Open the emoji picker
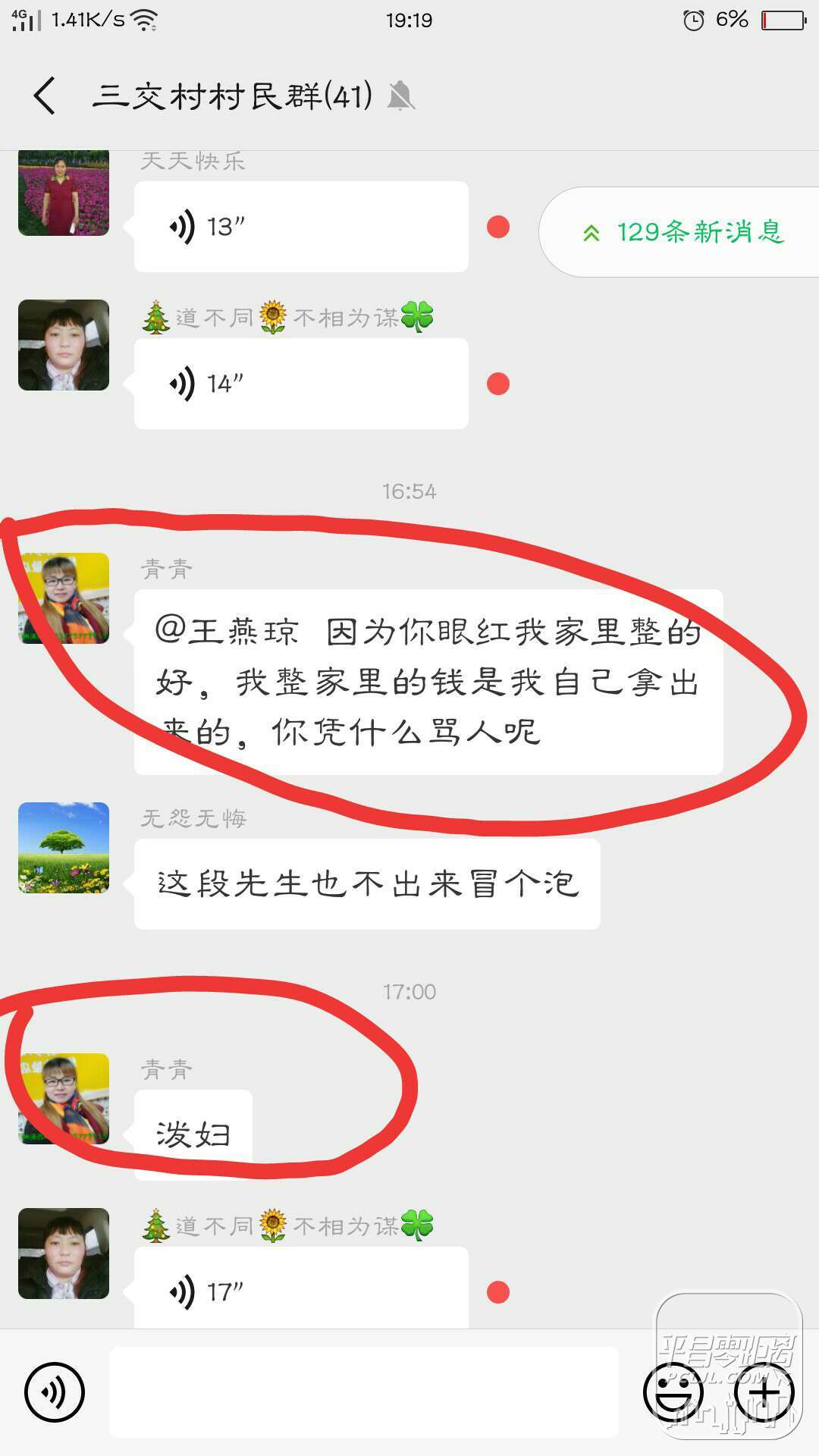This screenshot has width=819, height=1456. coord(673,1392)
